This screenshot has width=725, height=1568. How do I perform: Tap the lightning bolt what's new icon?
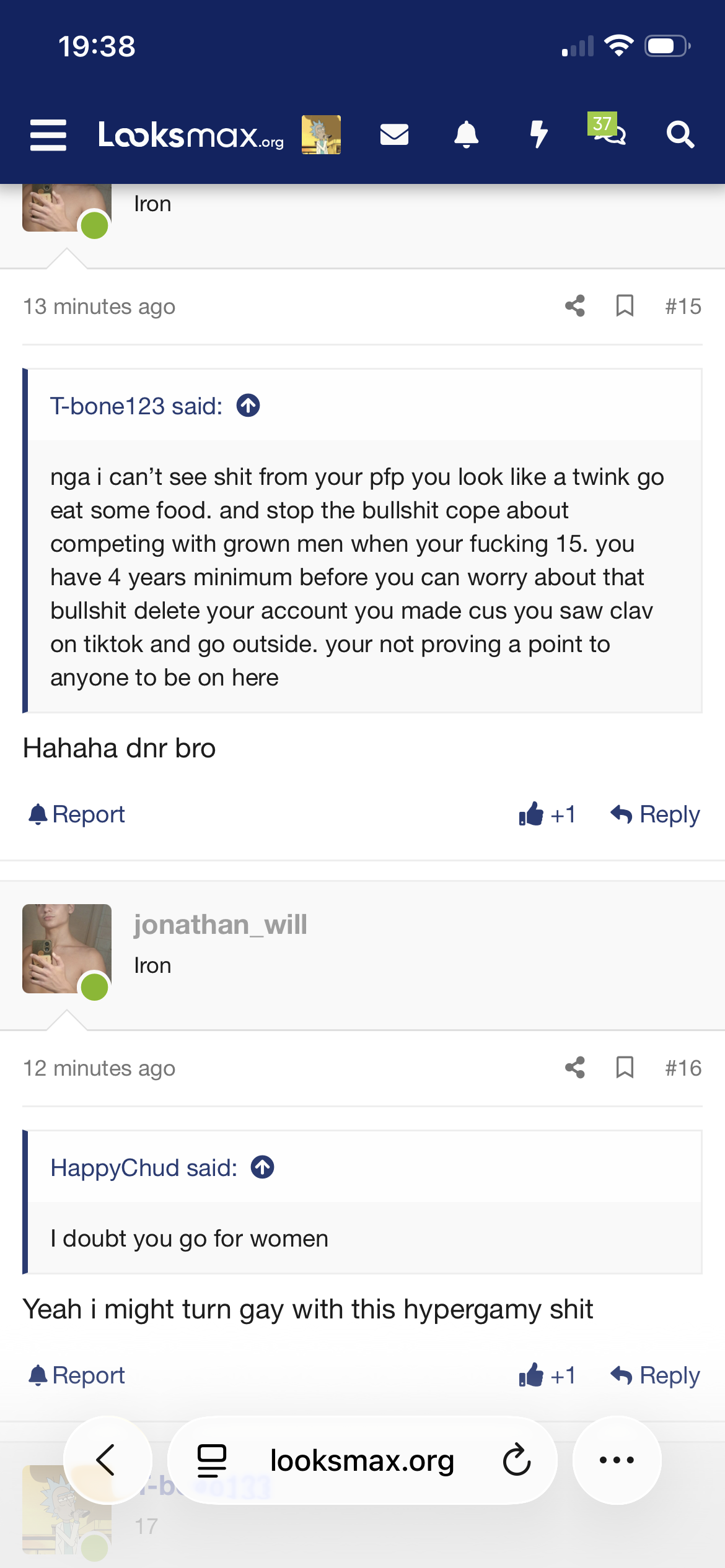click(x=539, y=134)
